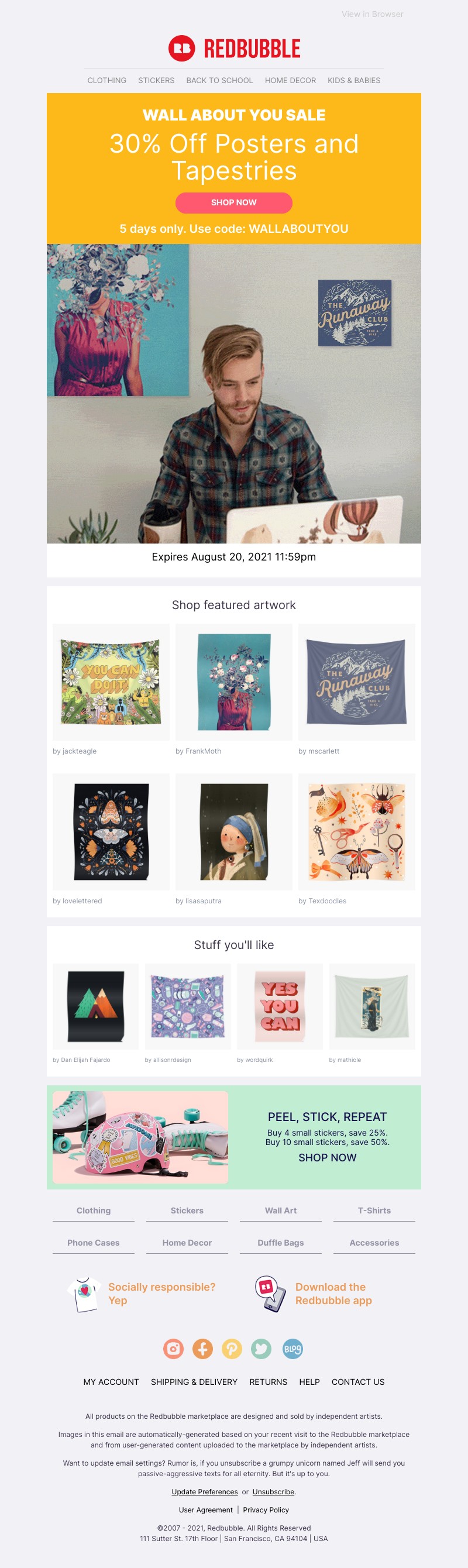This screenshot has width=468, height=1568.
Task: Tap the Unsubscribe link
Action: coord(273,1492)
